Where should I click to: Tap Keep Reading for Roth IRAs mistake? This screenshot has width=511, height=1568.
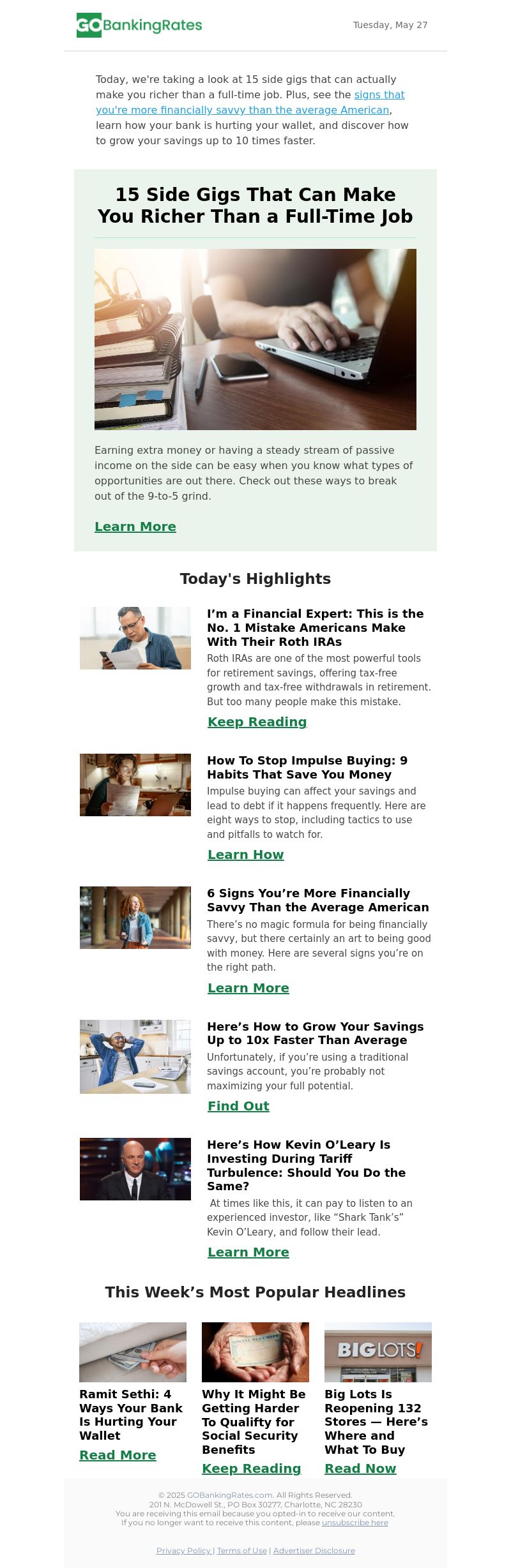(257, 722)
